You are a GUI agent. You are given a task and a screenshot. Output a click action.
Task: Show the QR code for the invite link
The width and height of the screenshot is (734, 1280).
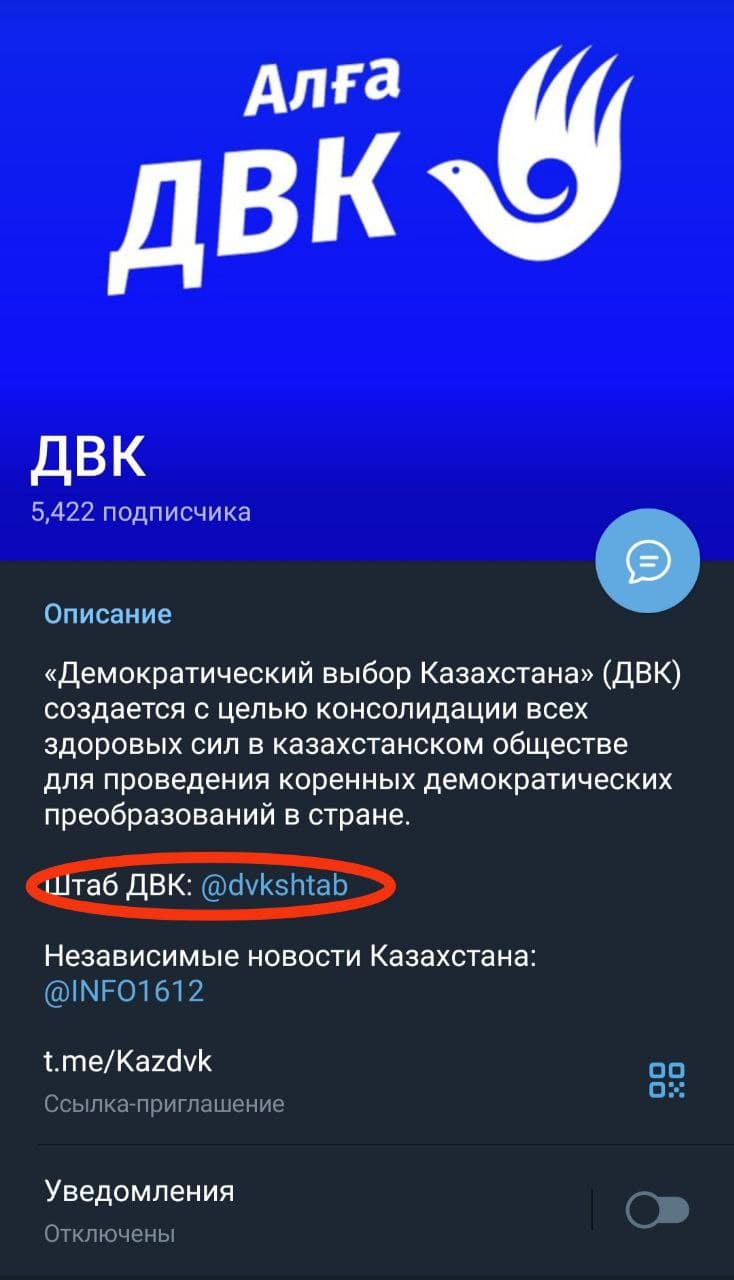tap(667, 1080)
